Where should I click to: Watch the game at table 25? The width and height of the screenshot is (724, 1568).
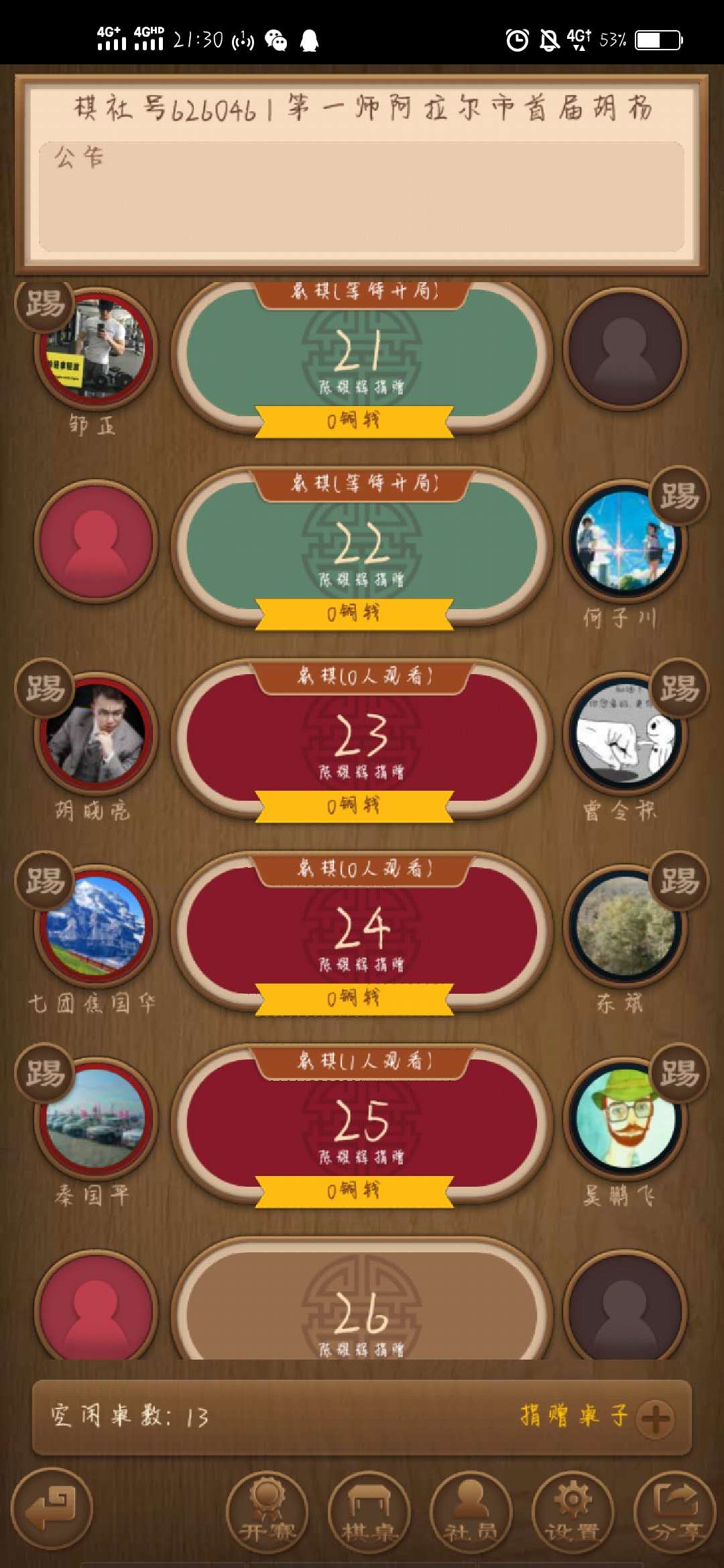(361, 1122)
